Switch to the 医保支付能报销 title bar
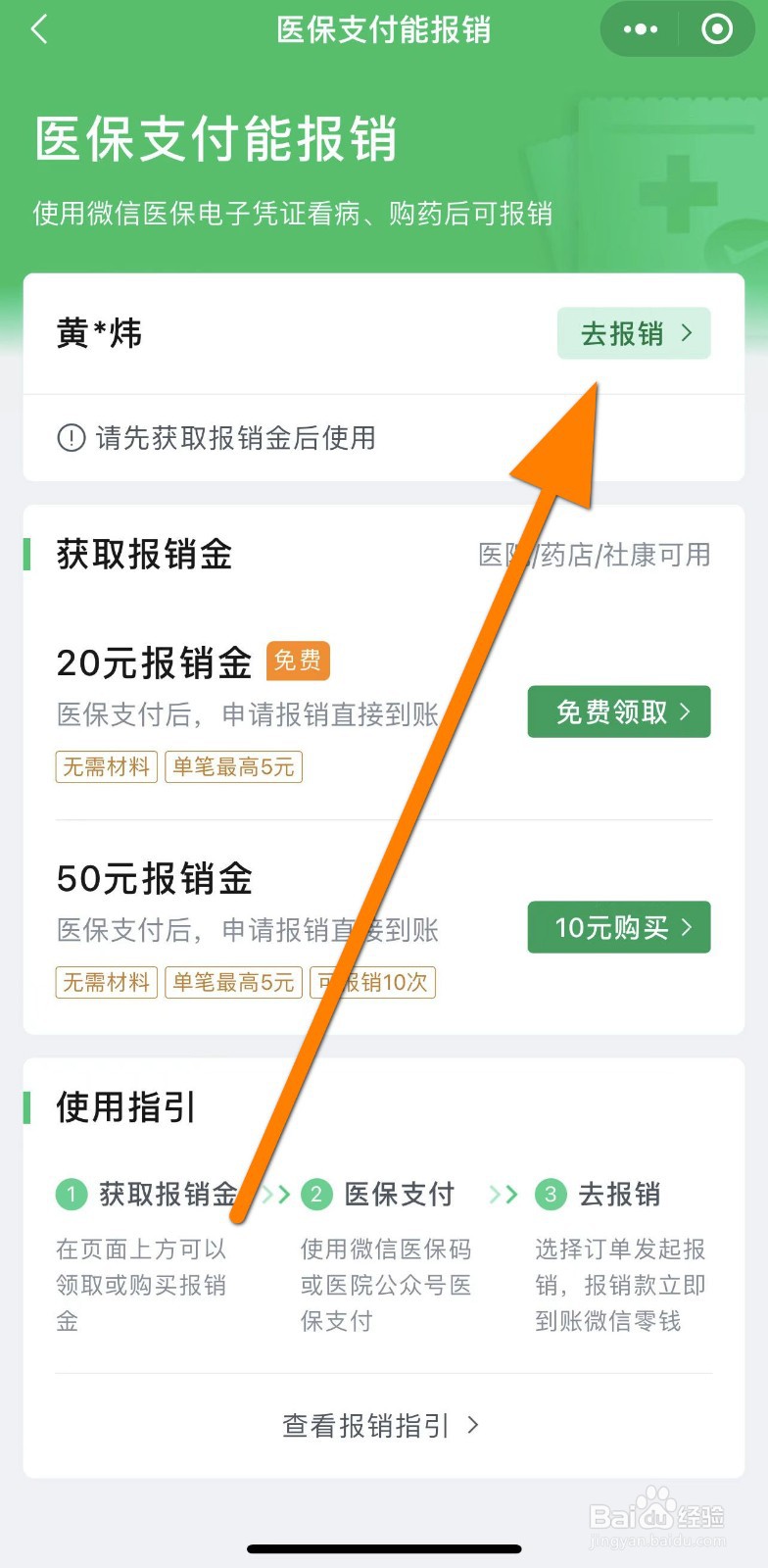The width and height of the screenshot is (768, 1568). 384,29
